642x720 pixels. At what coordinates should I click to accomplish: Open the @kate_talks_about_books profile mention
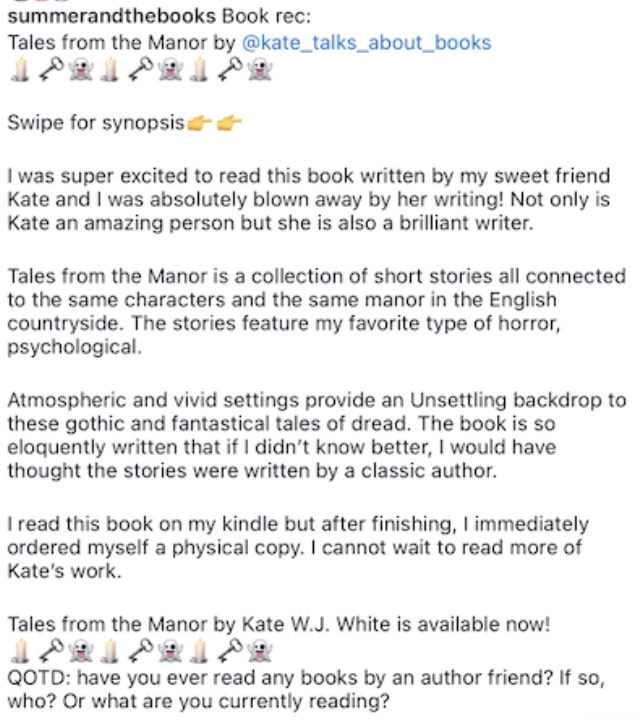[366, 43]
